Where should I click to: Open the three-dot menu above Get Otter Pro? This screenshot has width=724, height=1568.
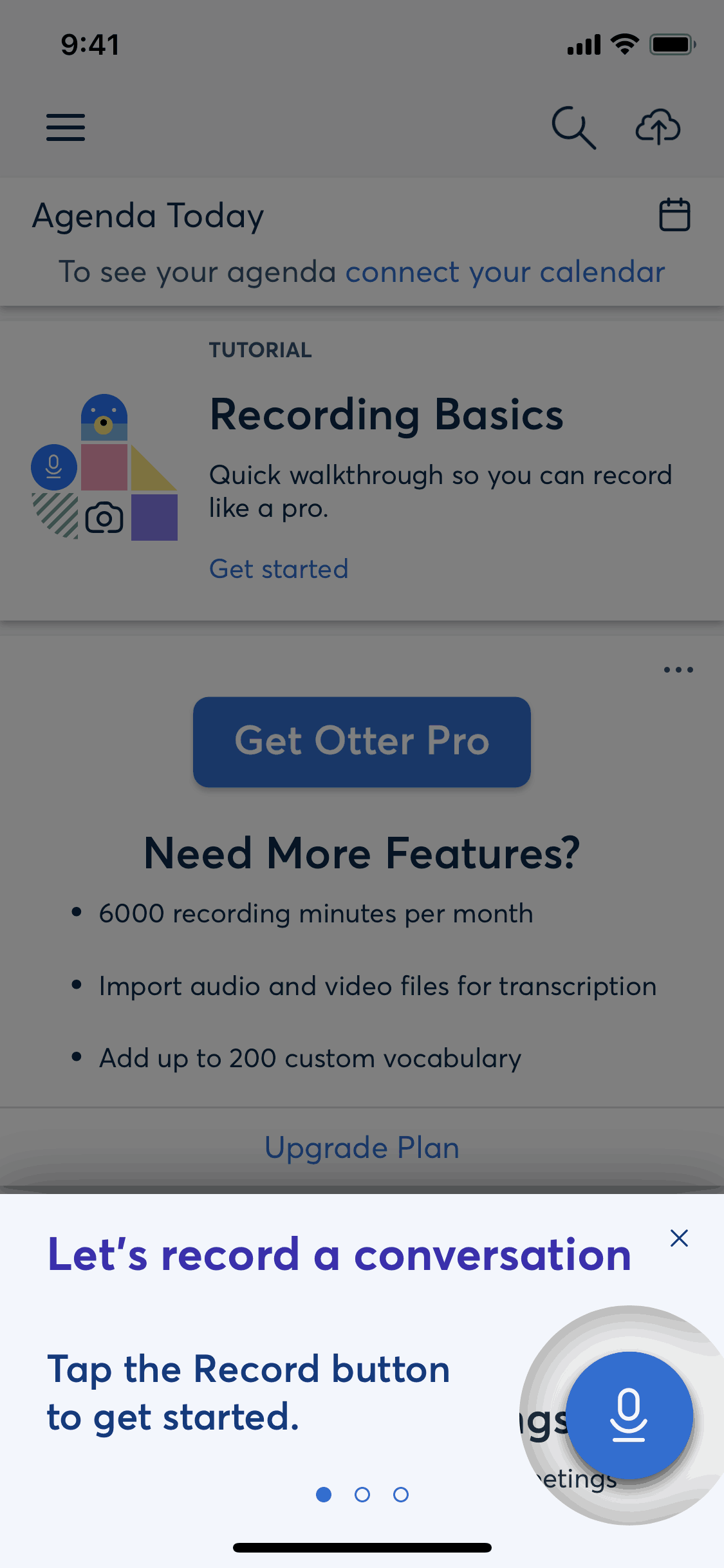pos(678,669)
